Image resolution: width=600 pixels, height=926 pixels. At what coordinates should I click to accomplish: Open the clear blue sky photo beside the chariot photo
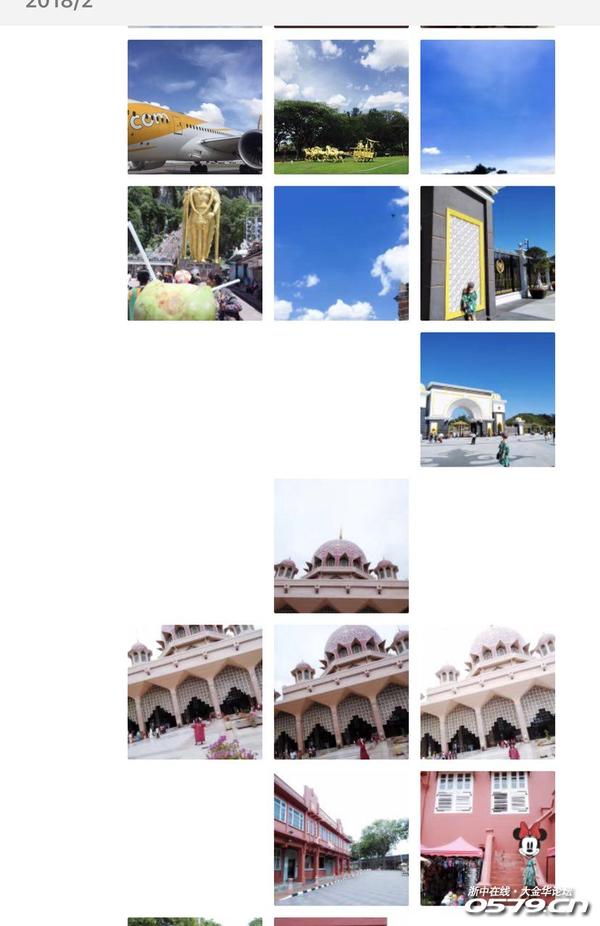487,107
